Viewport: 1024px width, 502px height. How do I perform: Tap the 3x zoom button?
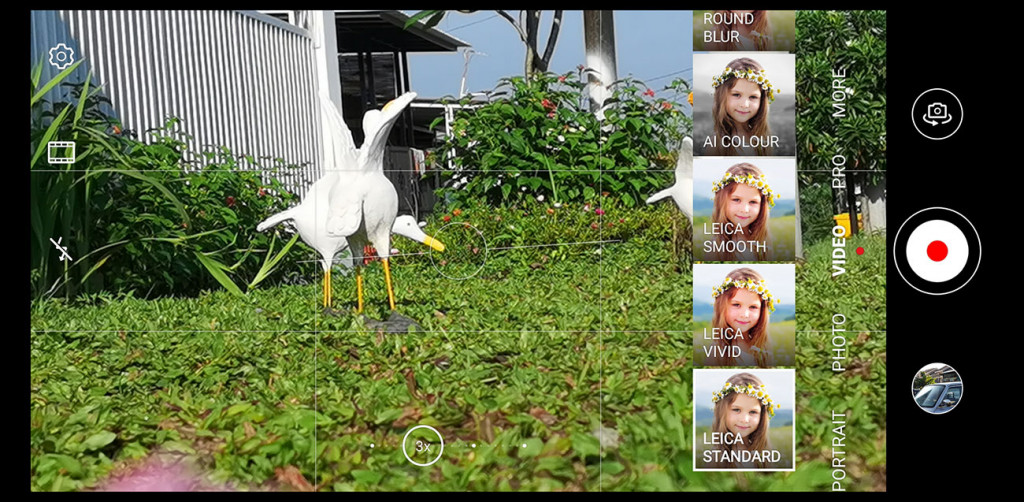(423, 446)
